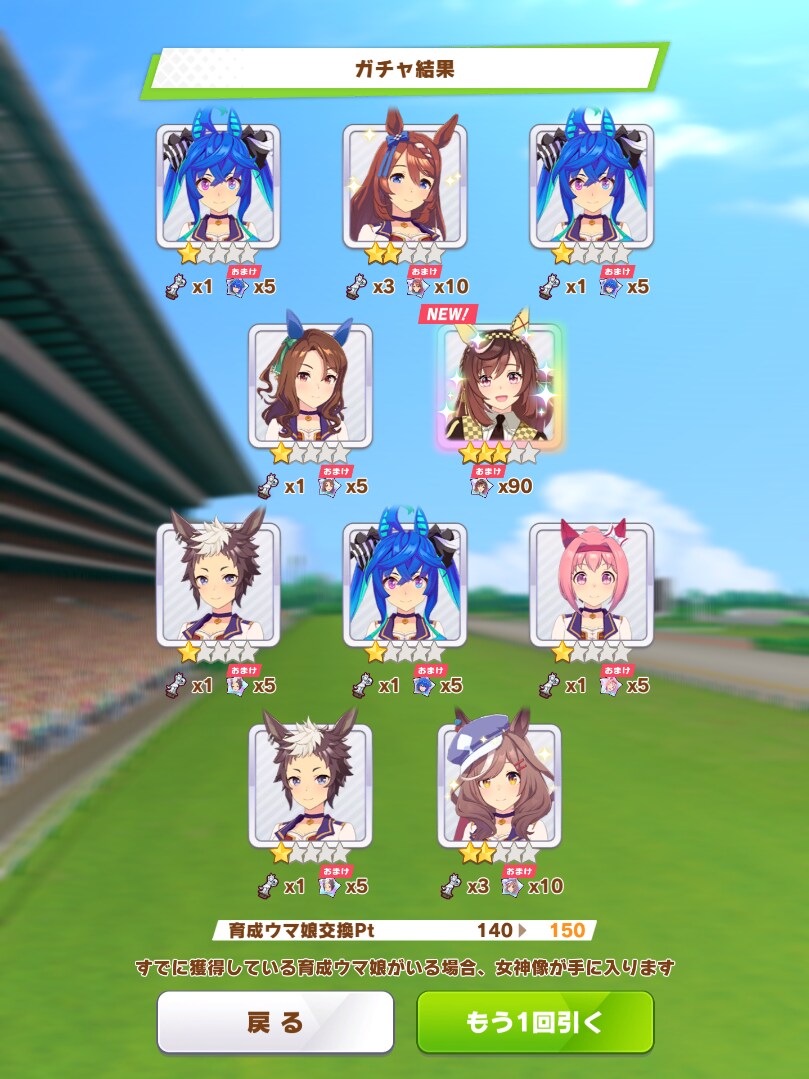This screenshot has width=809, height=1079.
Task: Tap the 戻る button to go back
Action: (275, 1022)
